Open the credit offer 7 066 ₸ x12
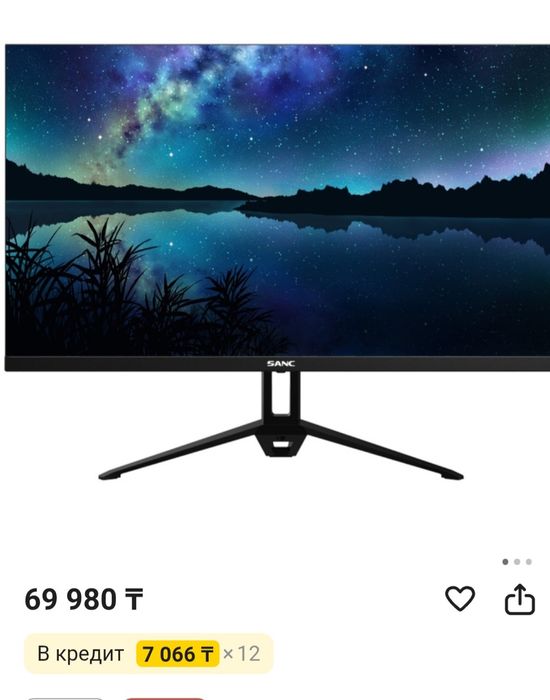Image resolution: width=550 pixels, height=700 pixels. coord(149,654)
